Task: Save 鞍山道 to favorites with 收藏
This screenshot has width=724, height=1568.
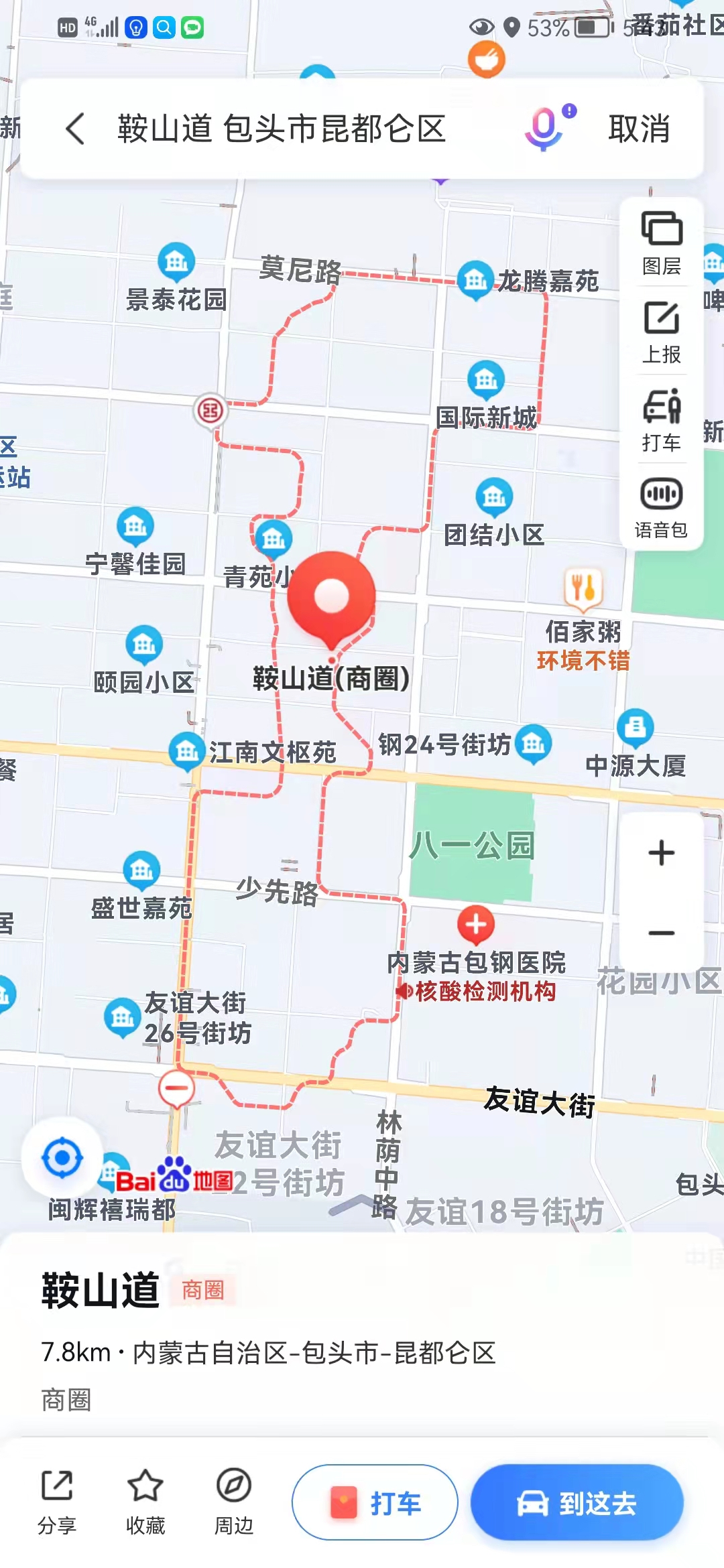Action: click(x=145, y=1502)
